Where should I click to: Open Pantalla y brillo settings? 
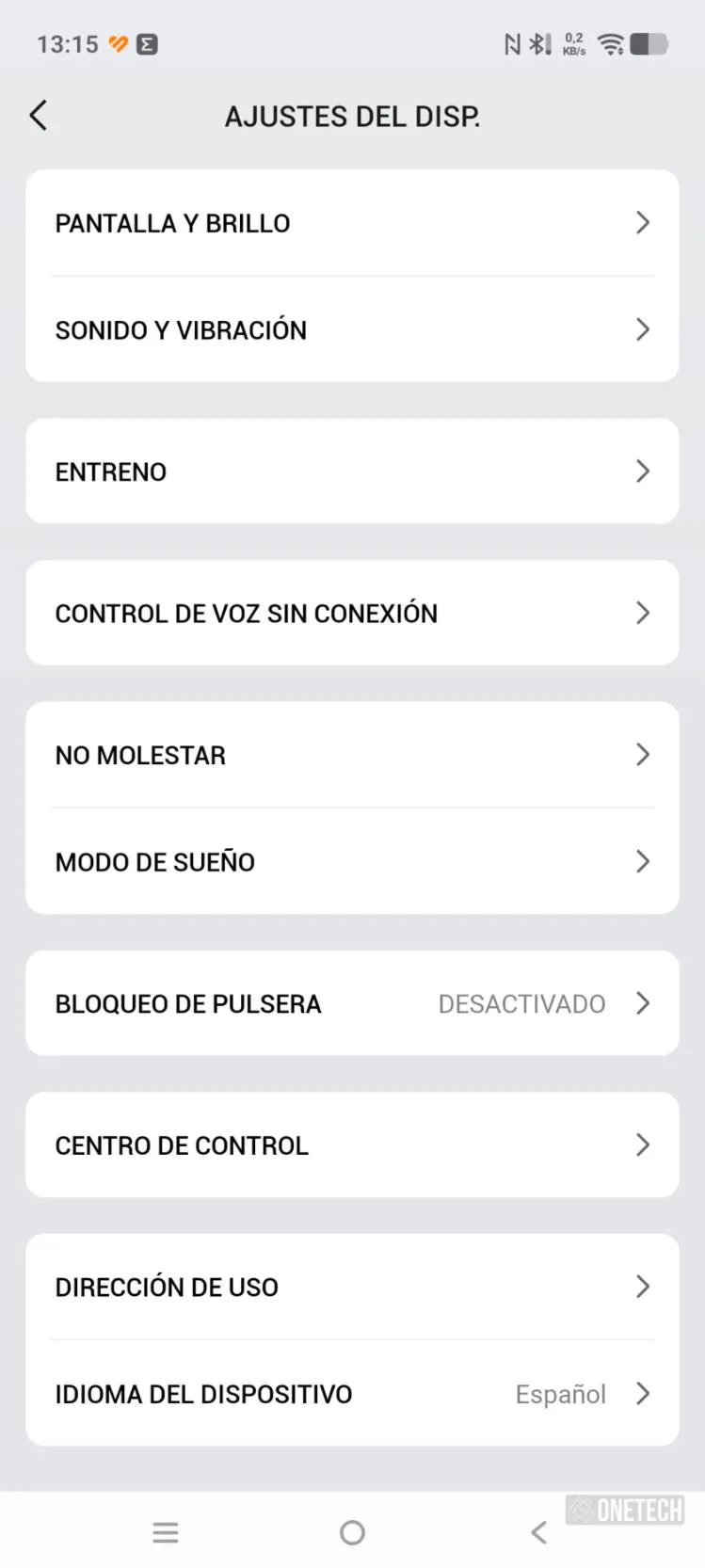click(352, 223)
